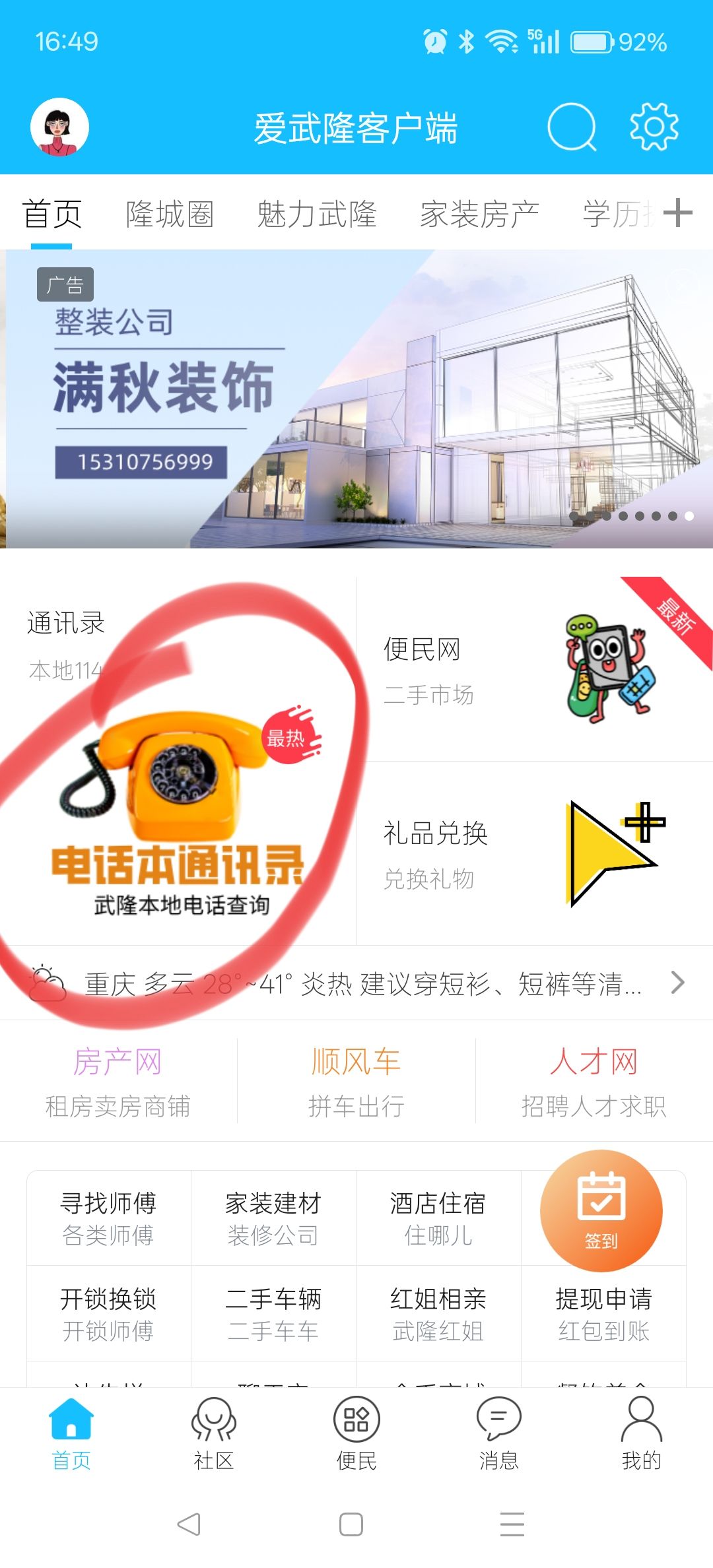Open 提现申请 withdrawal request
The height and width of the screenshot is (1568, 713).
click(x=604, y=1314)
